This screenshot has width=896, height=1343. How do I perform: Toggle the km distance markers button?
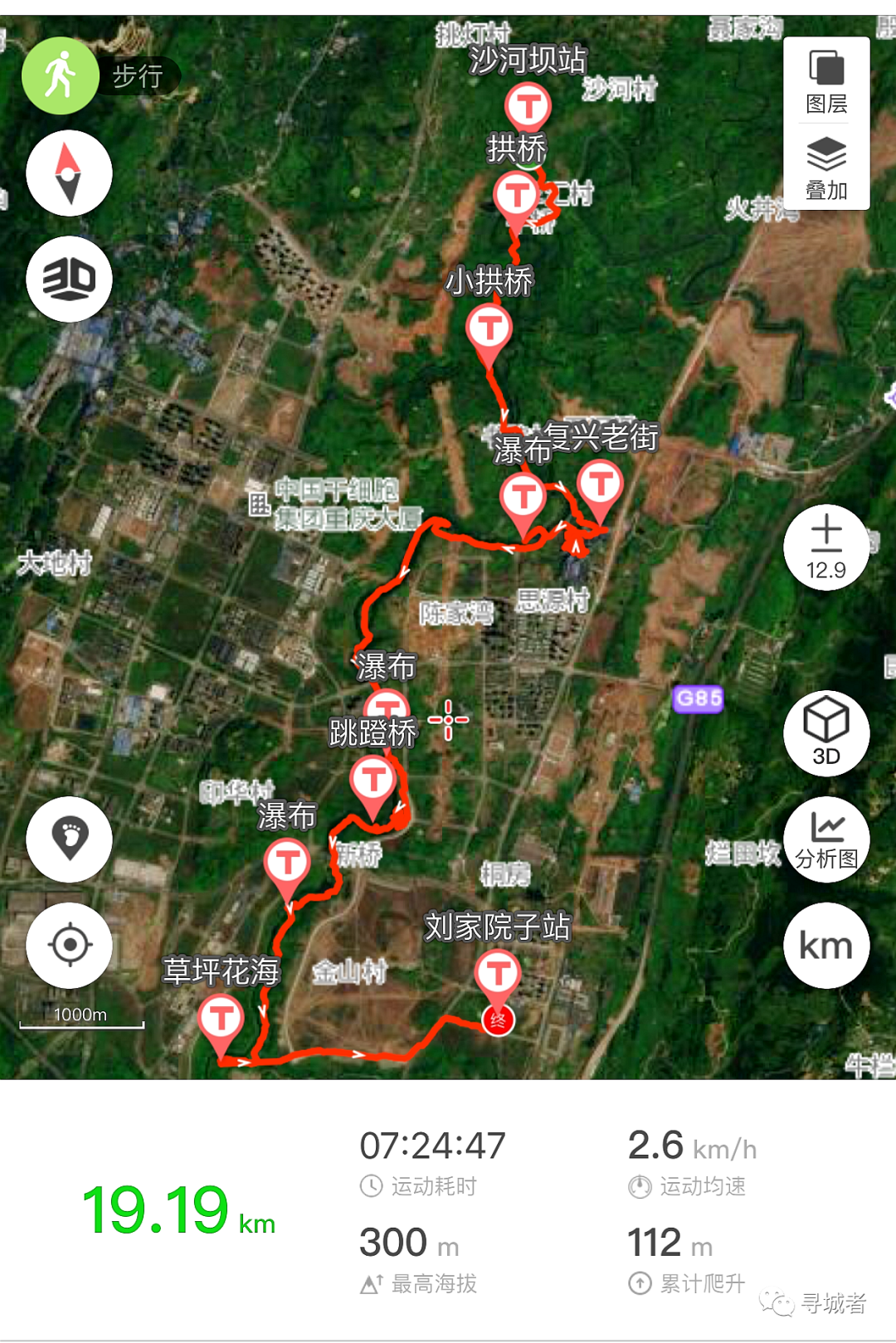point(826,946)
